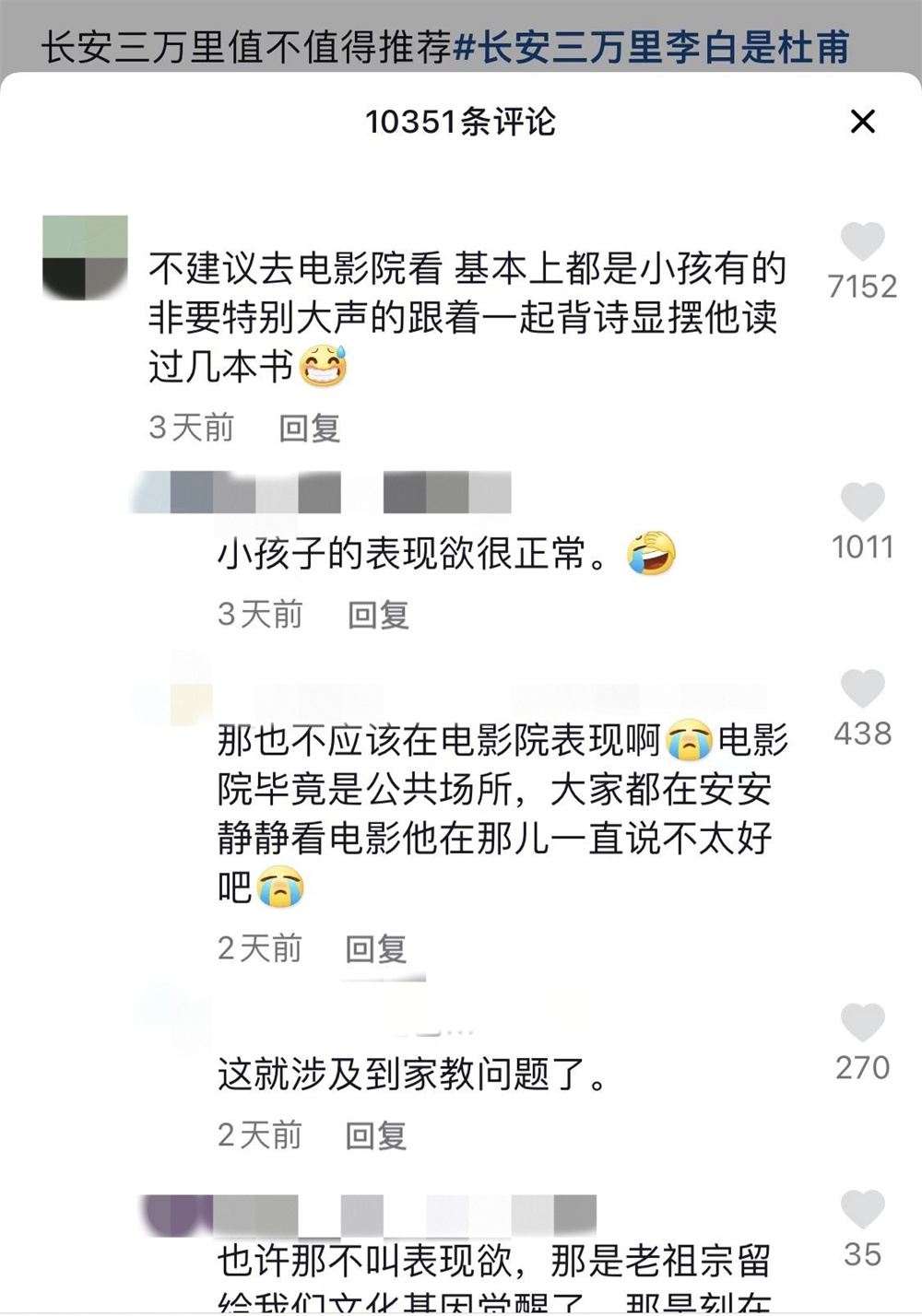Reply to the 不建议去电影院看 comment
Viewport: 922px width, 1316px height.
pos(310,428)
